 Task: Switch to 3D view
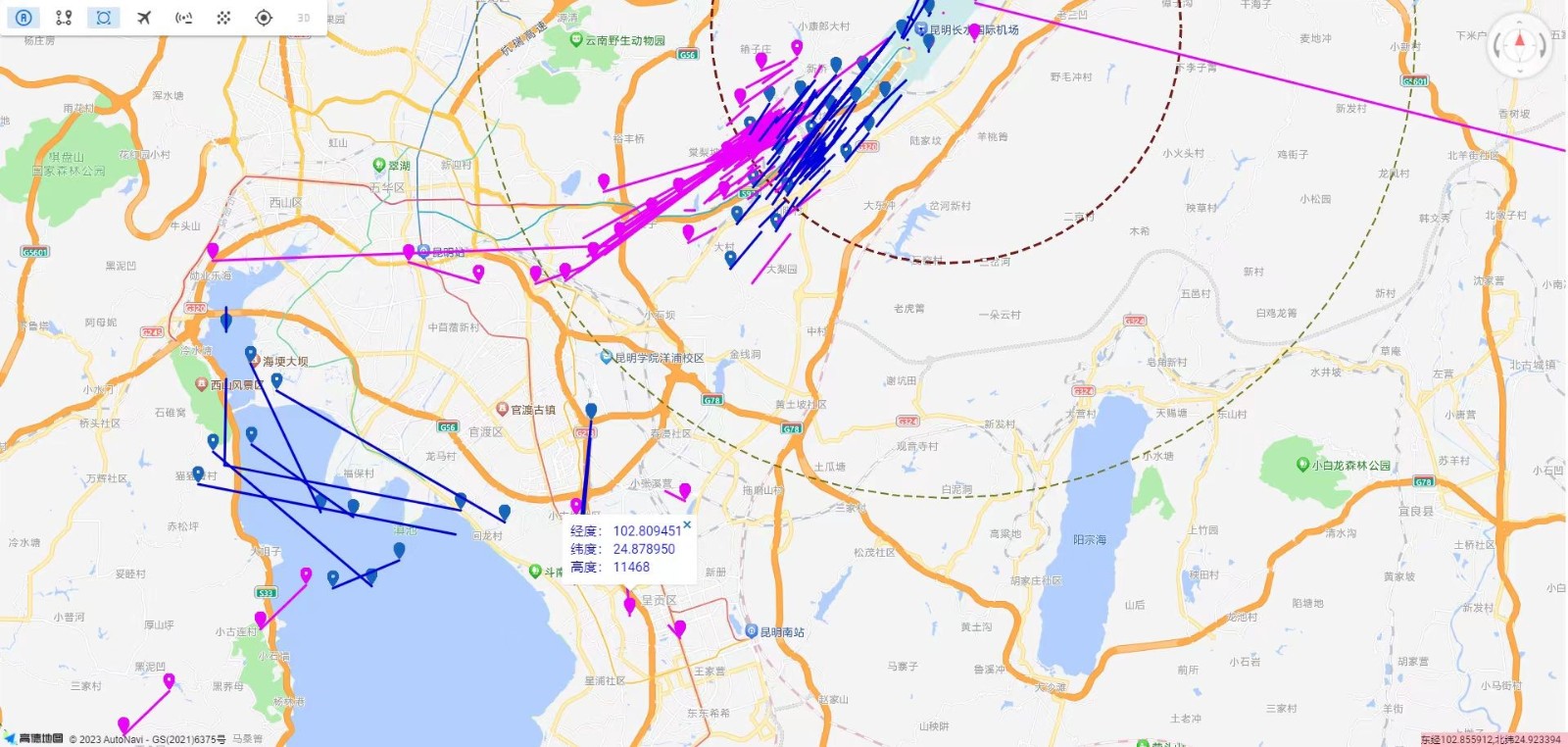pos(304,18)
